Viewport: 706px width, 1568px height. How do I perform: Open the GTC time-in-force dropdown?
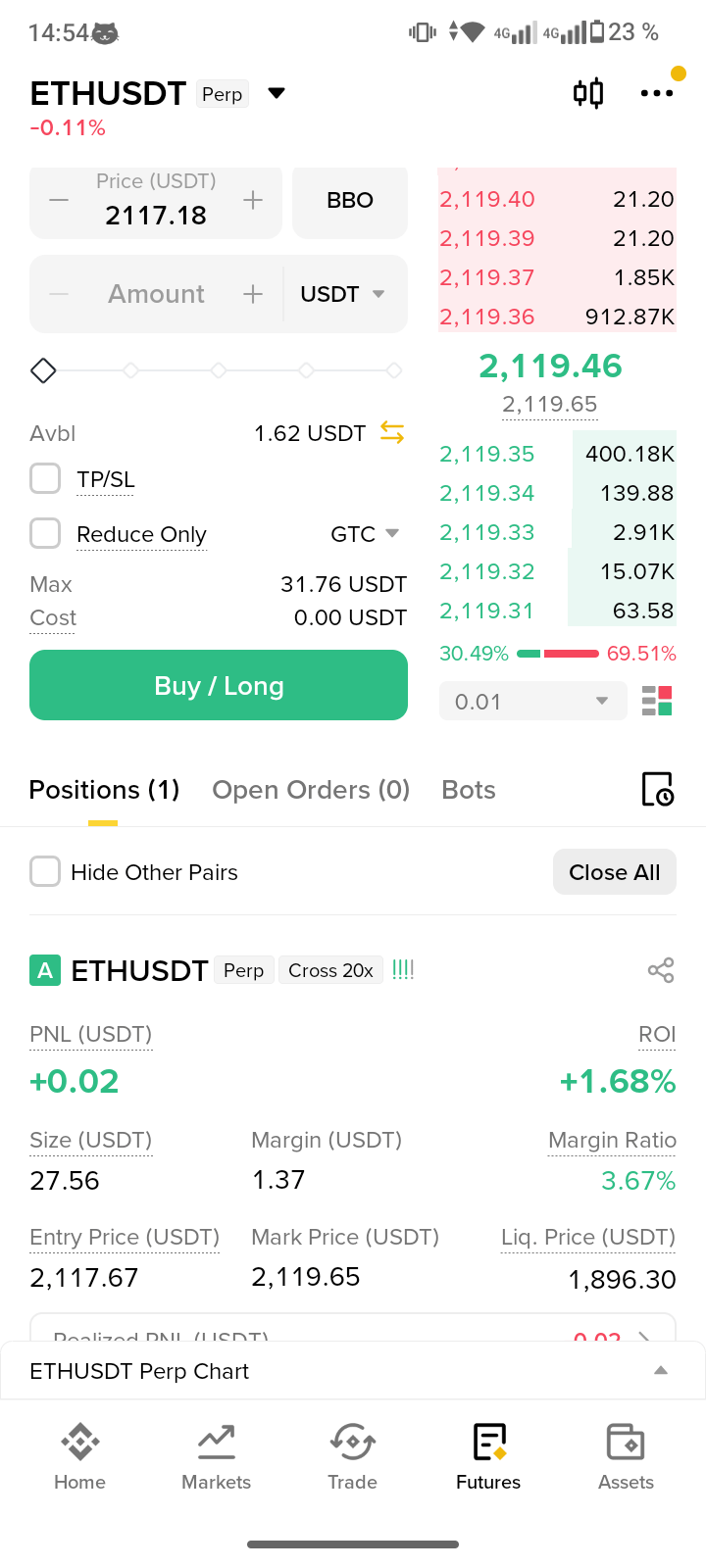pos(365,534)
